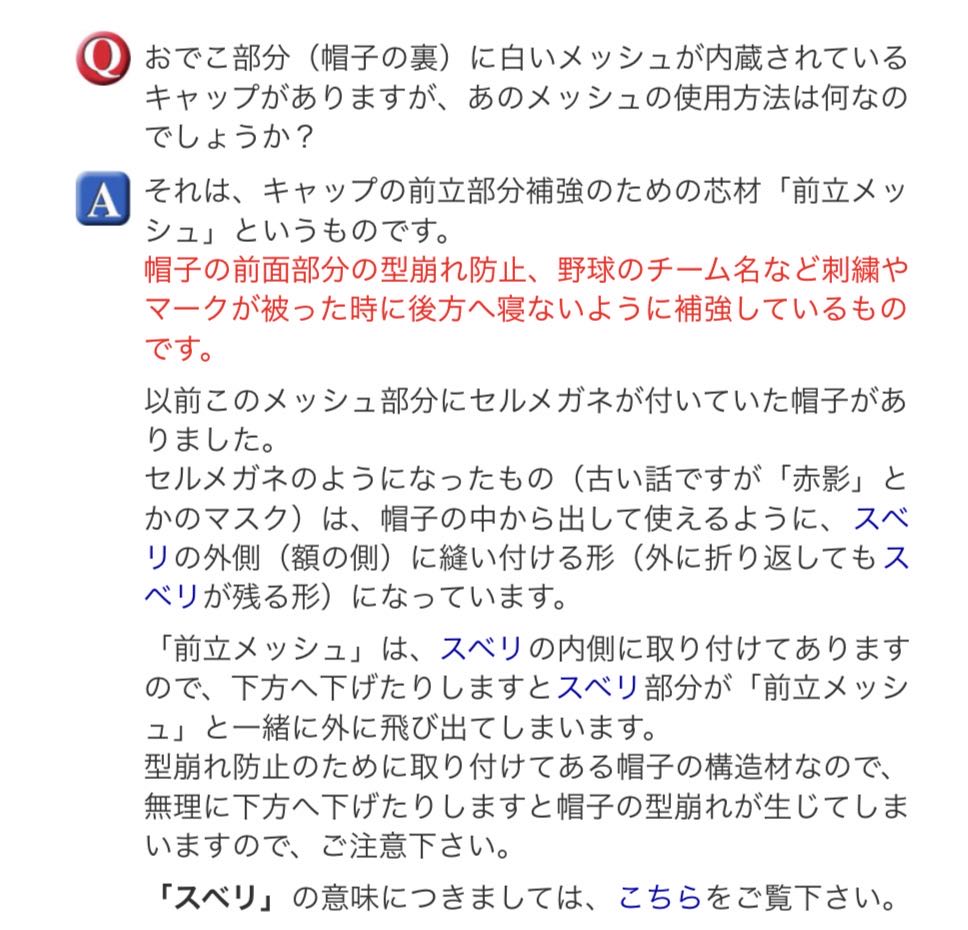Open the スベリ link before が残る形
The image size is (968, 930).
click(173, 596)
